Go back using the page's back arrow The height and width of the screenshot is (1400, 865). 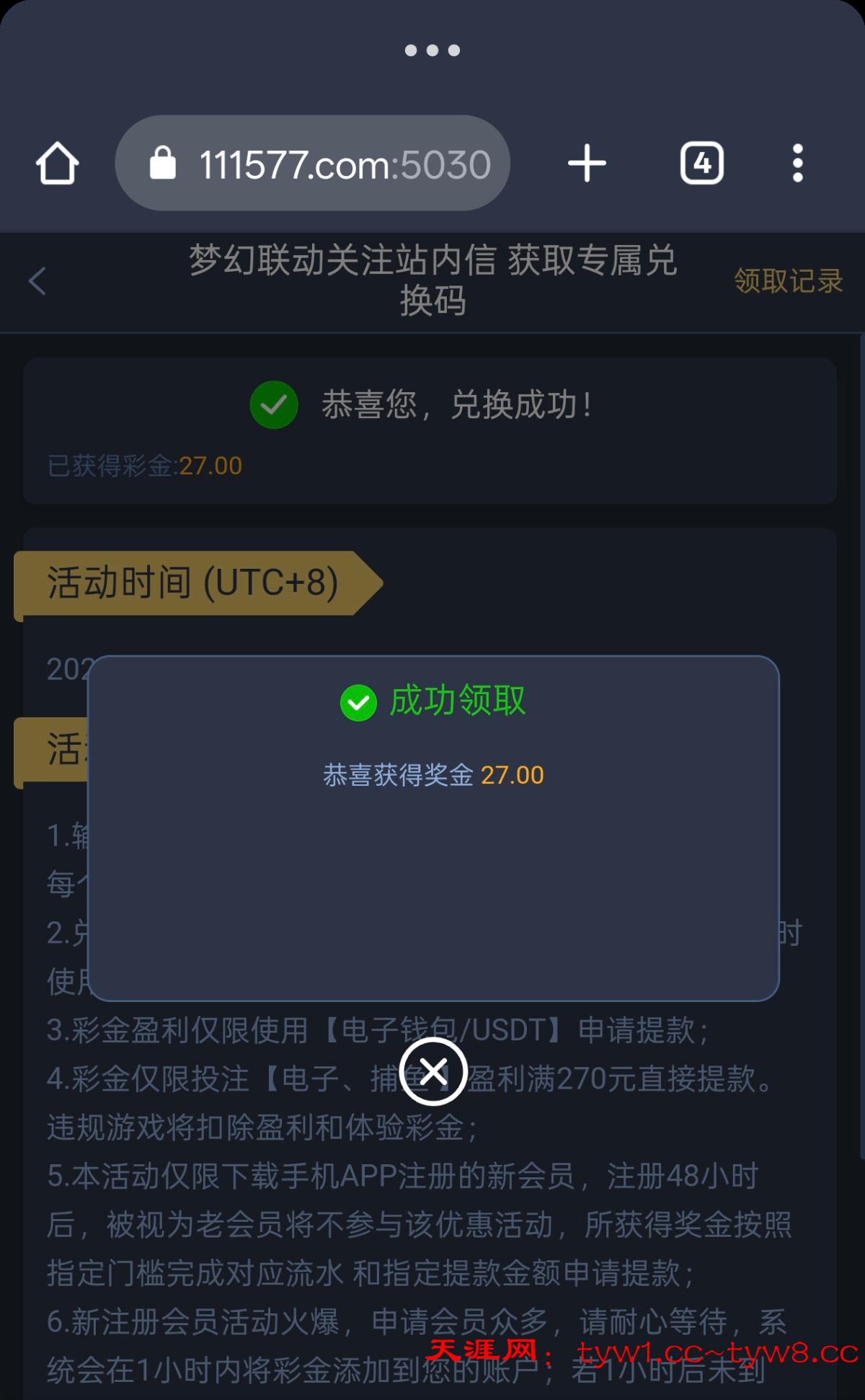pos(37,281)
